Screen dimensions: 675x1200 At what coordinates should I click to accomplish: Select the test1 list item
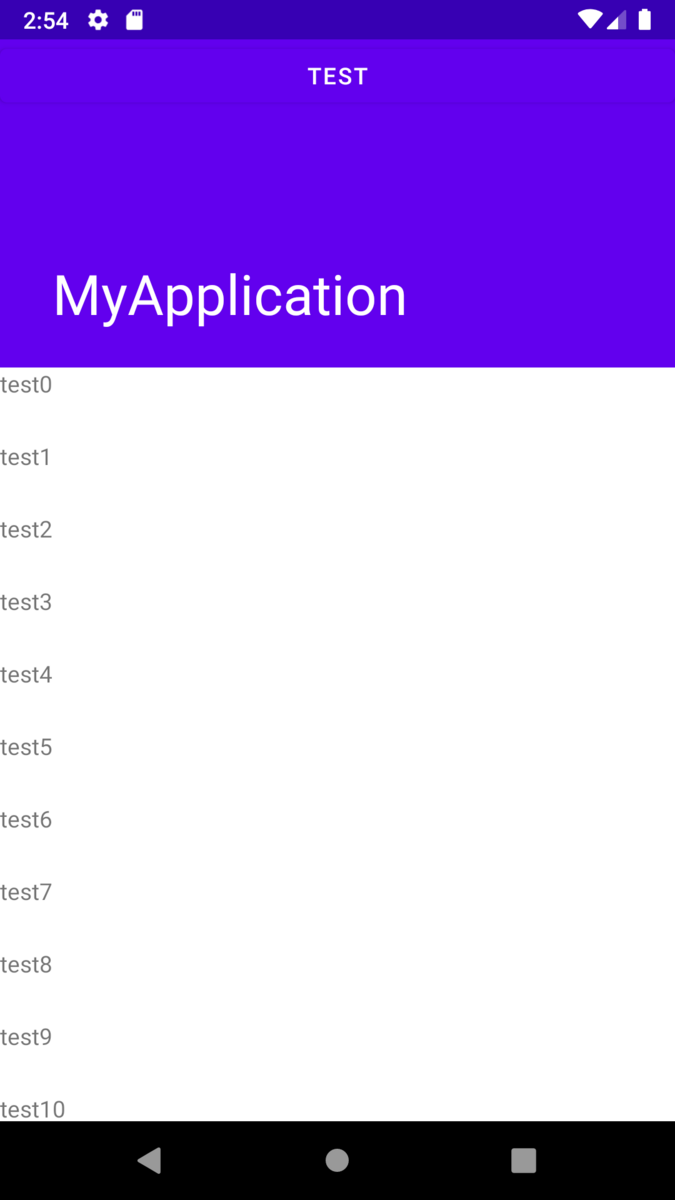pyautogui.click(x=26, y=457)
